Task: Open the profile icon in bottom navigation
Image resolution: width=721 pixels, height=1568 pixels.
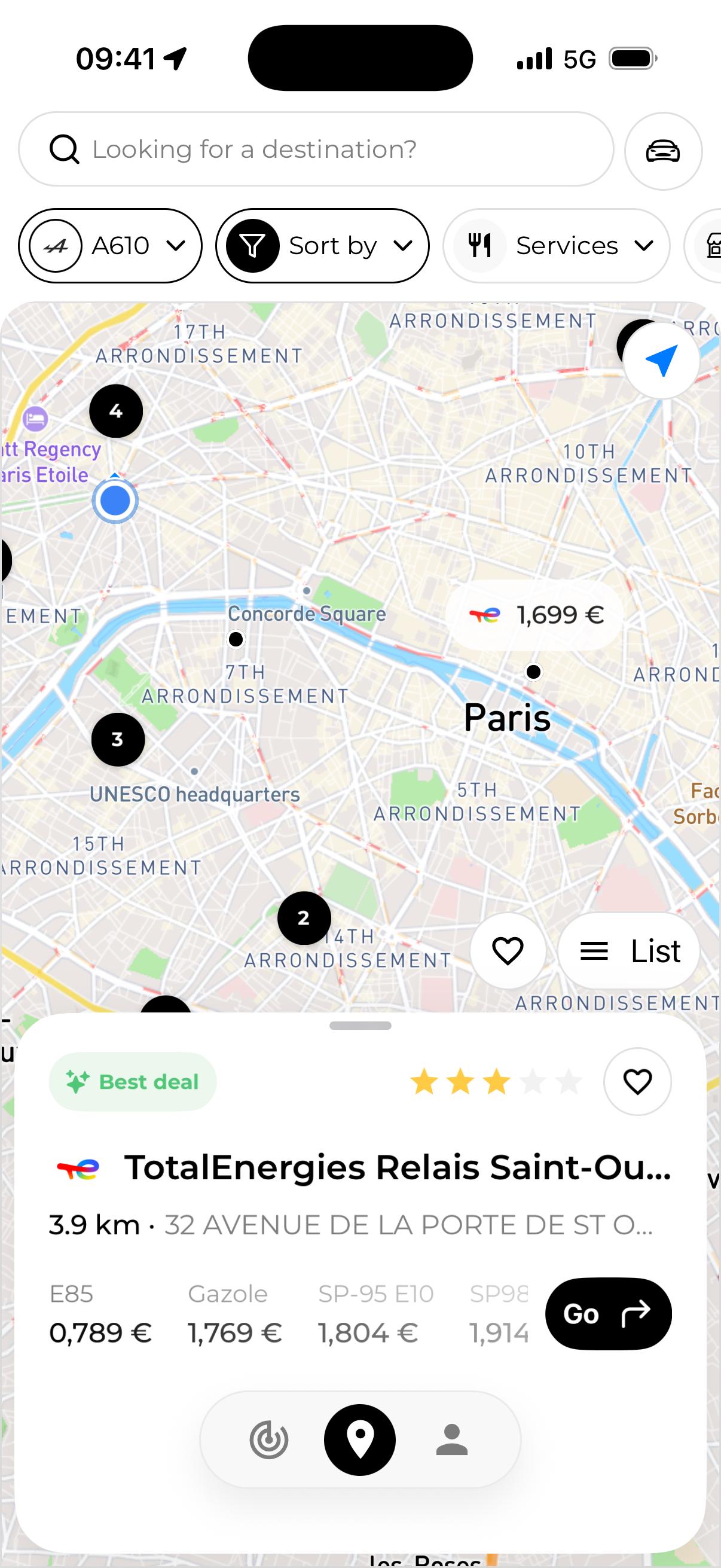Action: coord(451,1439)
